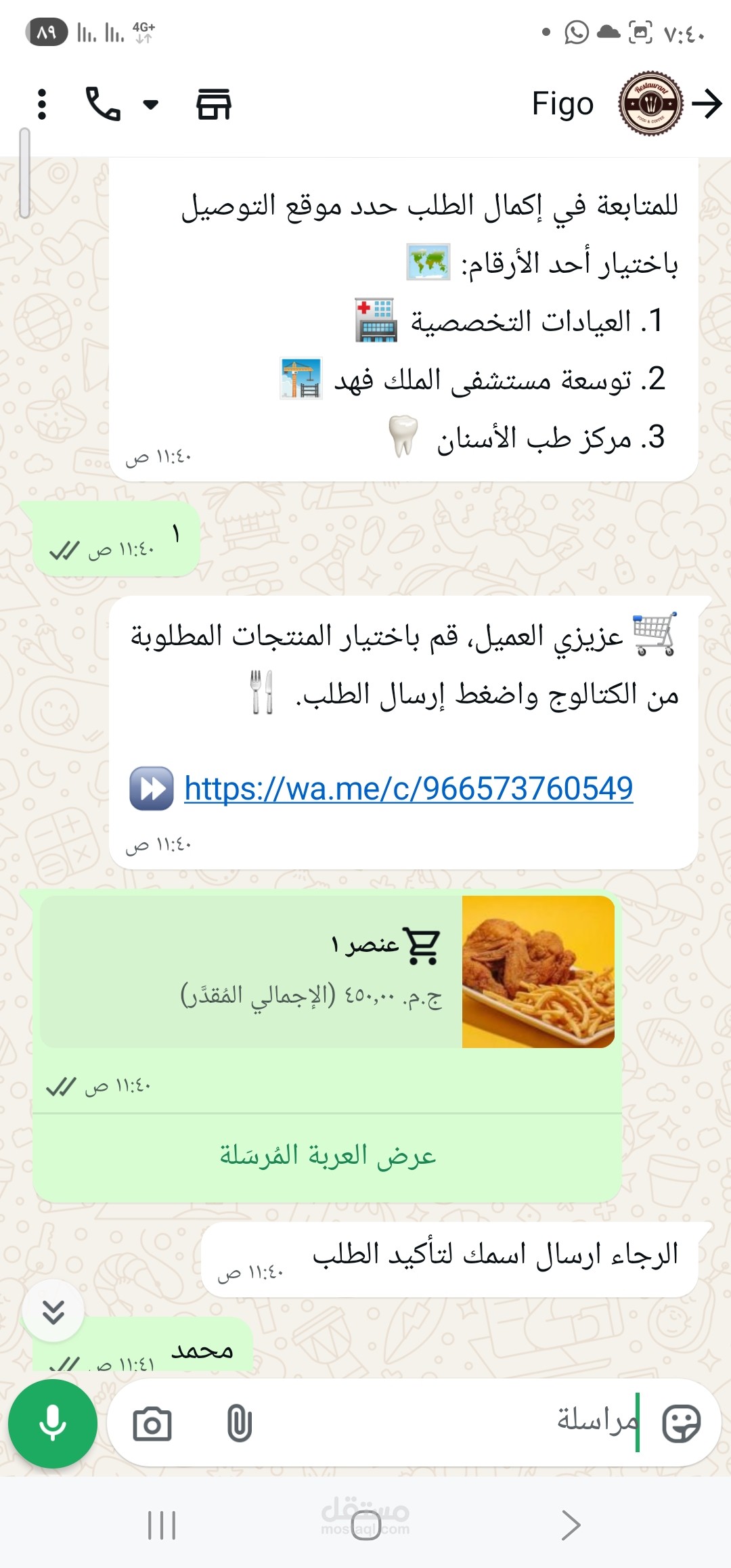Go to the home screen
Viewport: 731px width, 1568px height.
(365, 1526)
